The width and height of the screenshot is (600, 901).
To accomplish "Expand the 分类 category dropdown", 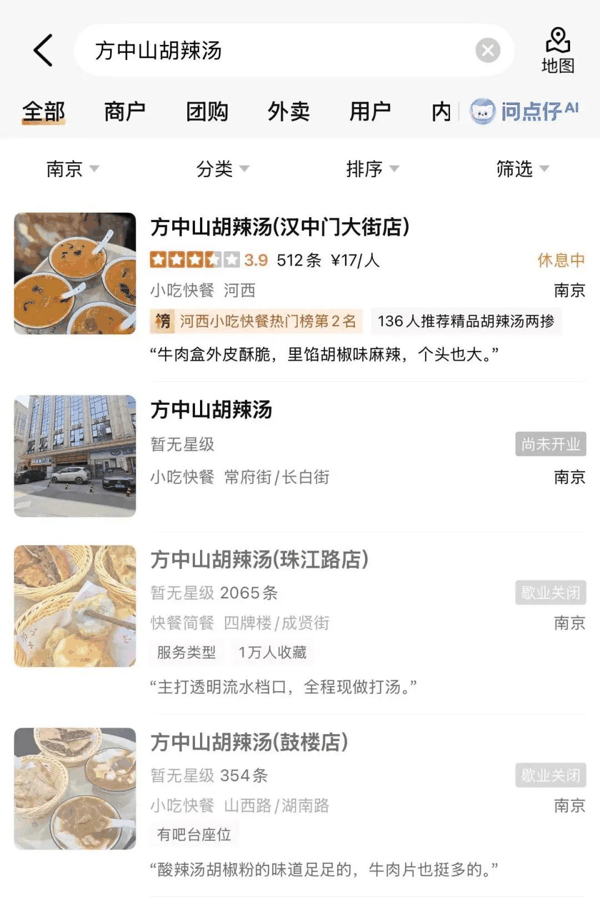I will point(222,169).
